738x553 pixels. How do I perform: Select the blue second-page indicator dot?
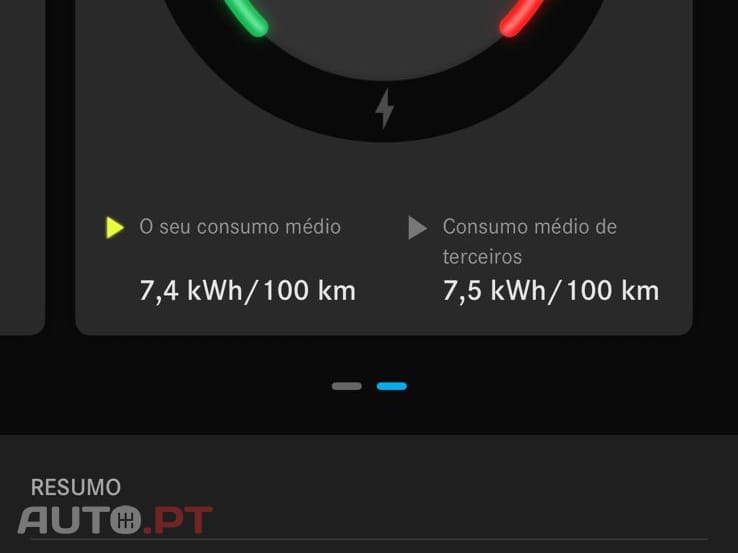[x=392, y=386]
